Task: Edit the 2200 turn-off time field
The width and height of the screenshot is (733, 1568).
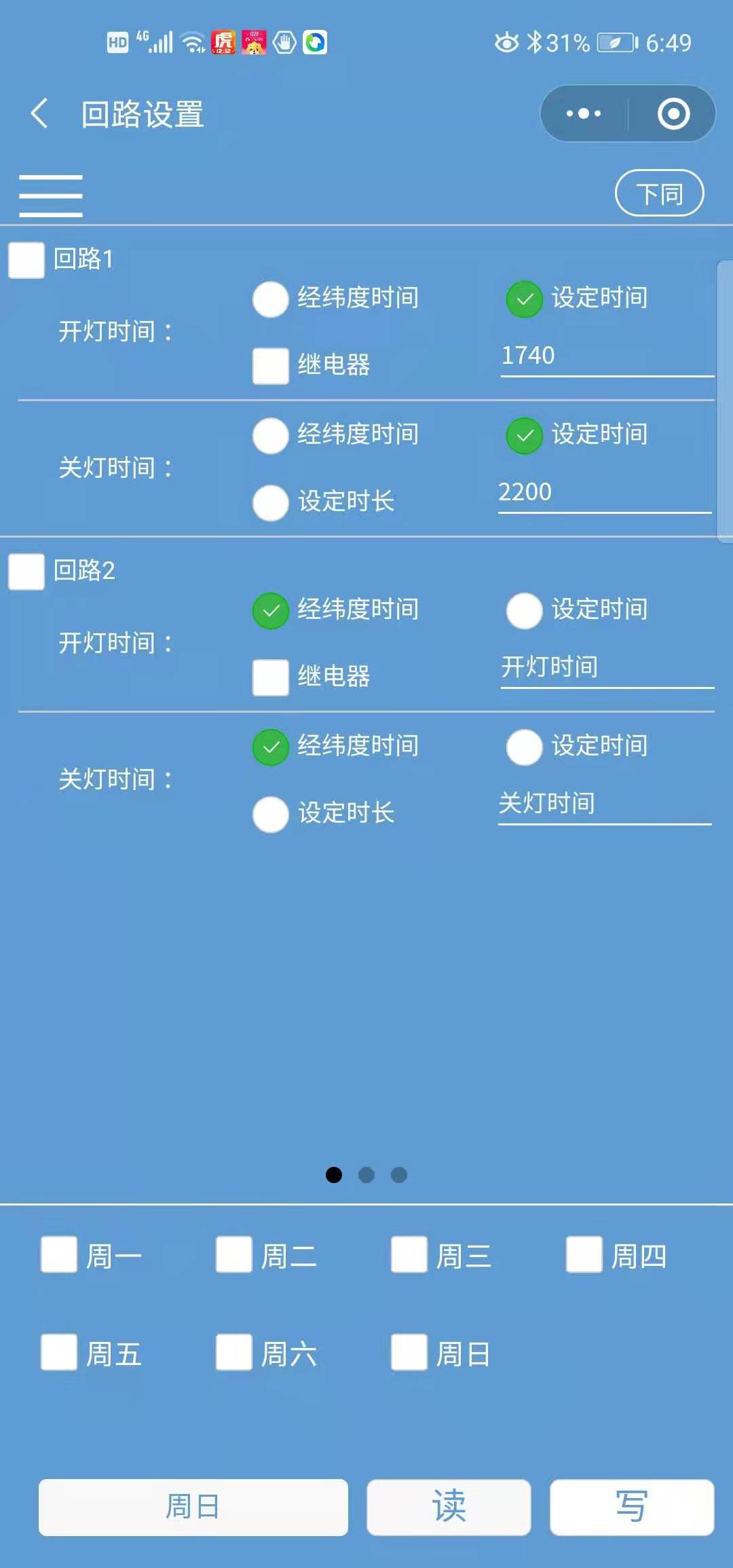Action: [604, 493]
